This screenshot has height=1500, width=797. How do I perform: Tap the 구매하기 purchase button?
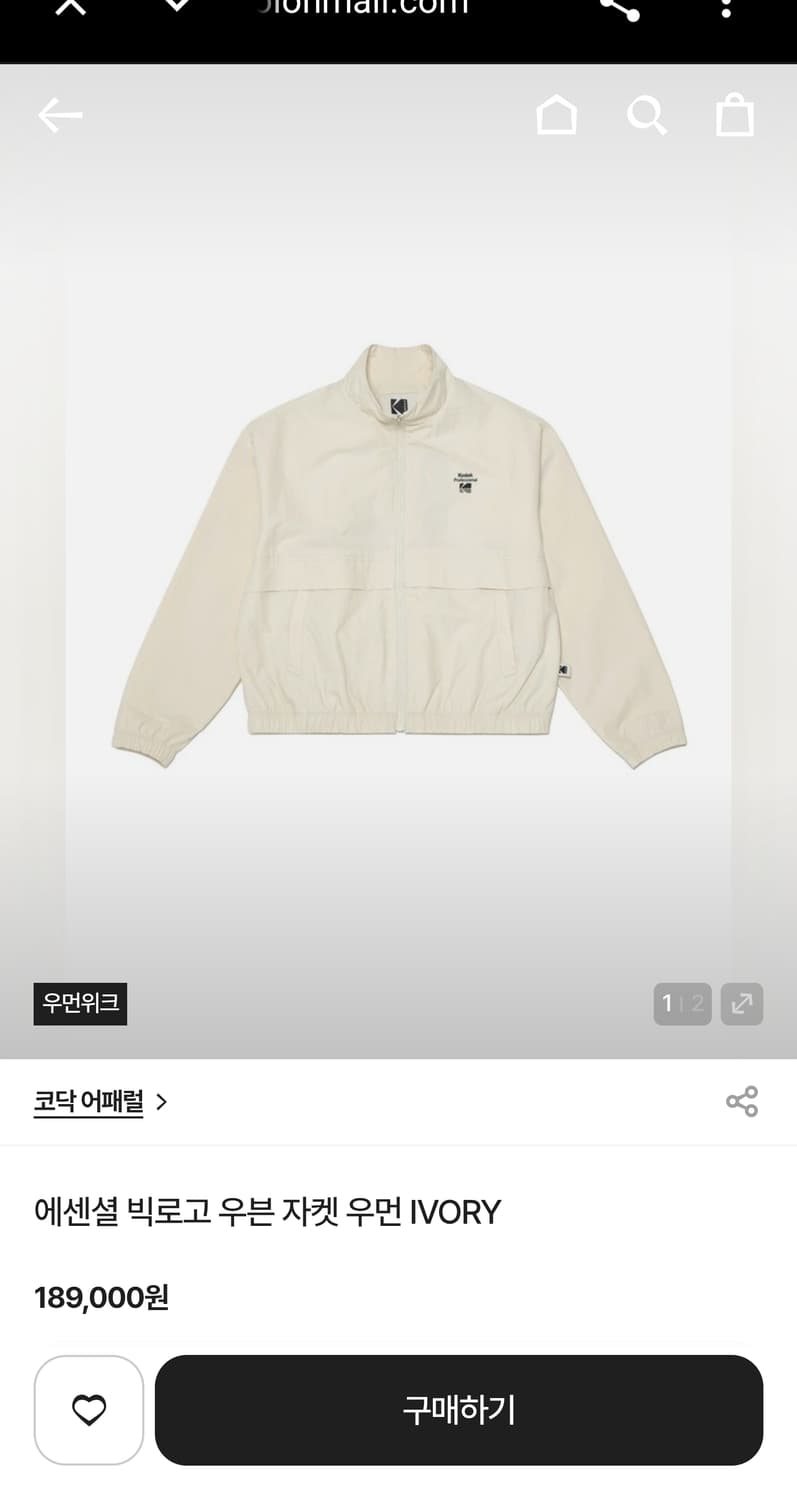[458, 1410]
